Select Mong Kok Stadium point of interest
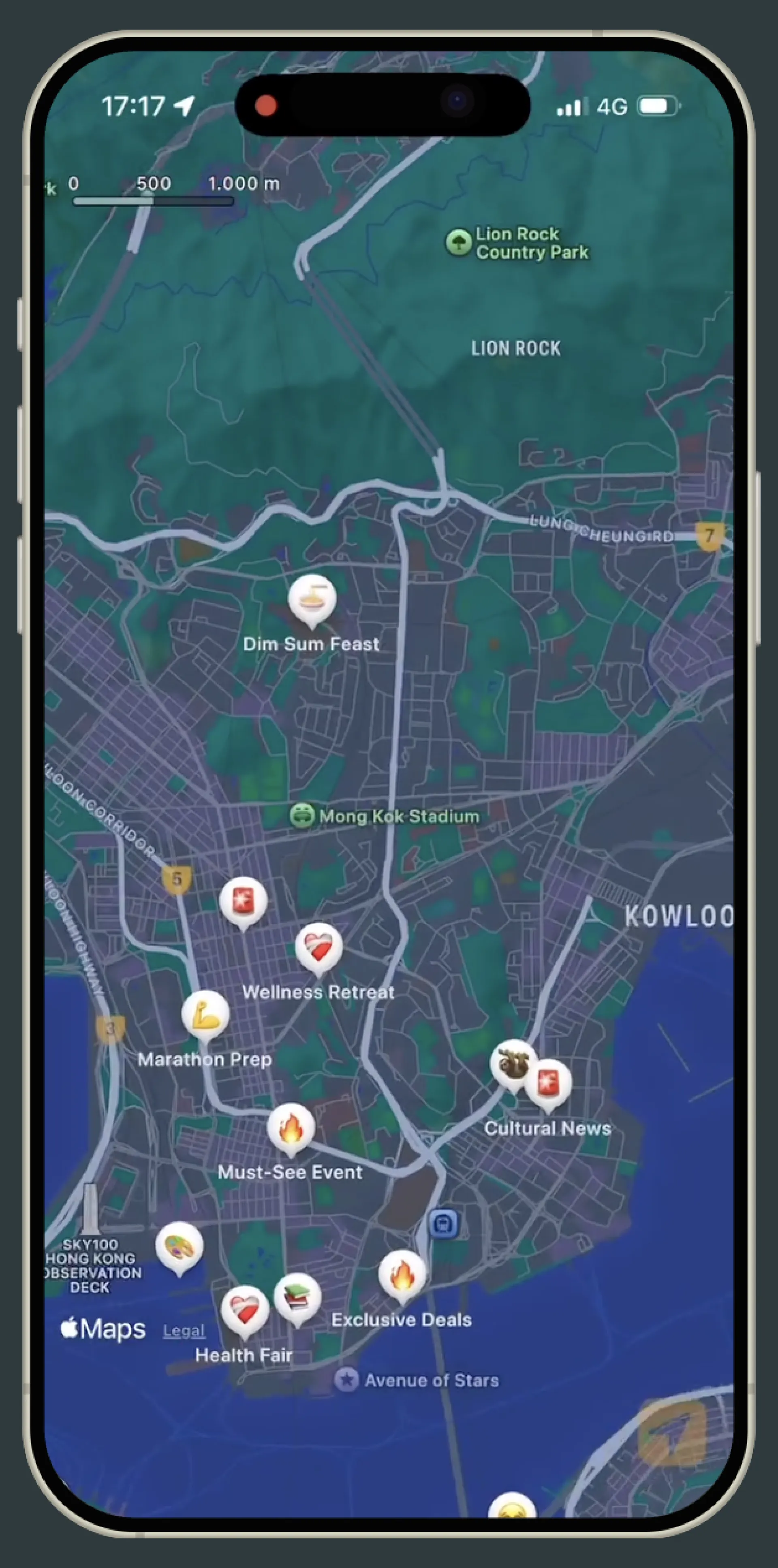This screenshot has width=778, height=1568. coord(301,816)
